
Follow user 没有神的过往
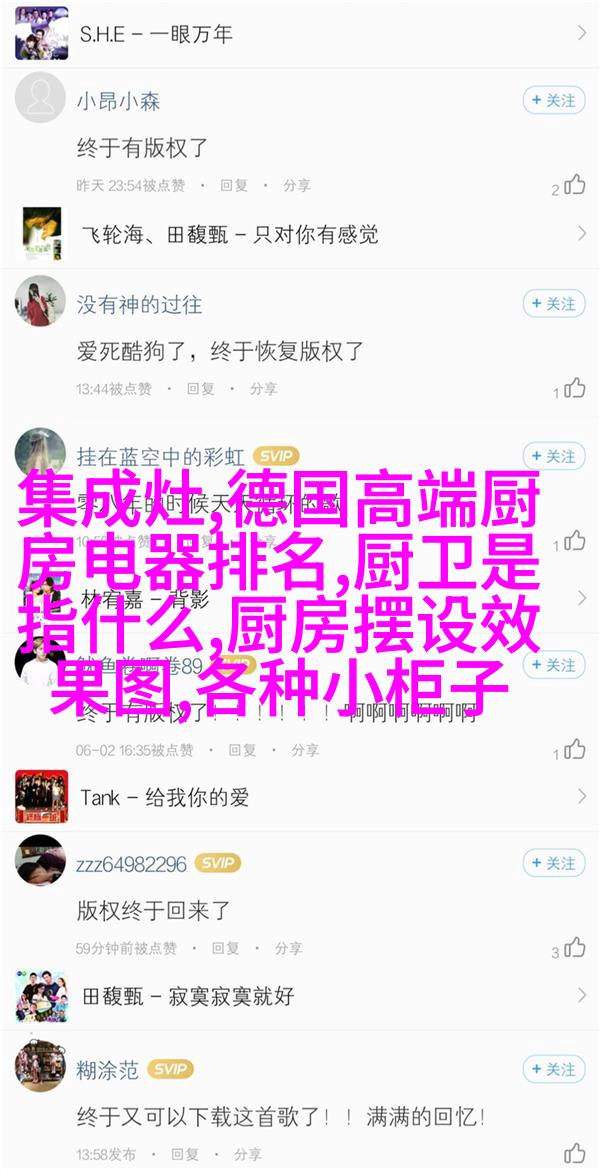coord(553,303)
